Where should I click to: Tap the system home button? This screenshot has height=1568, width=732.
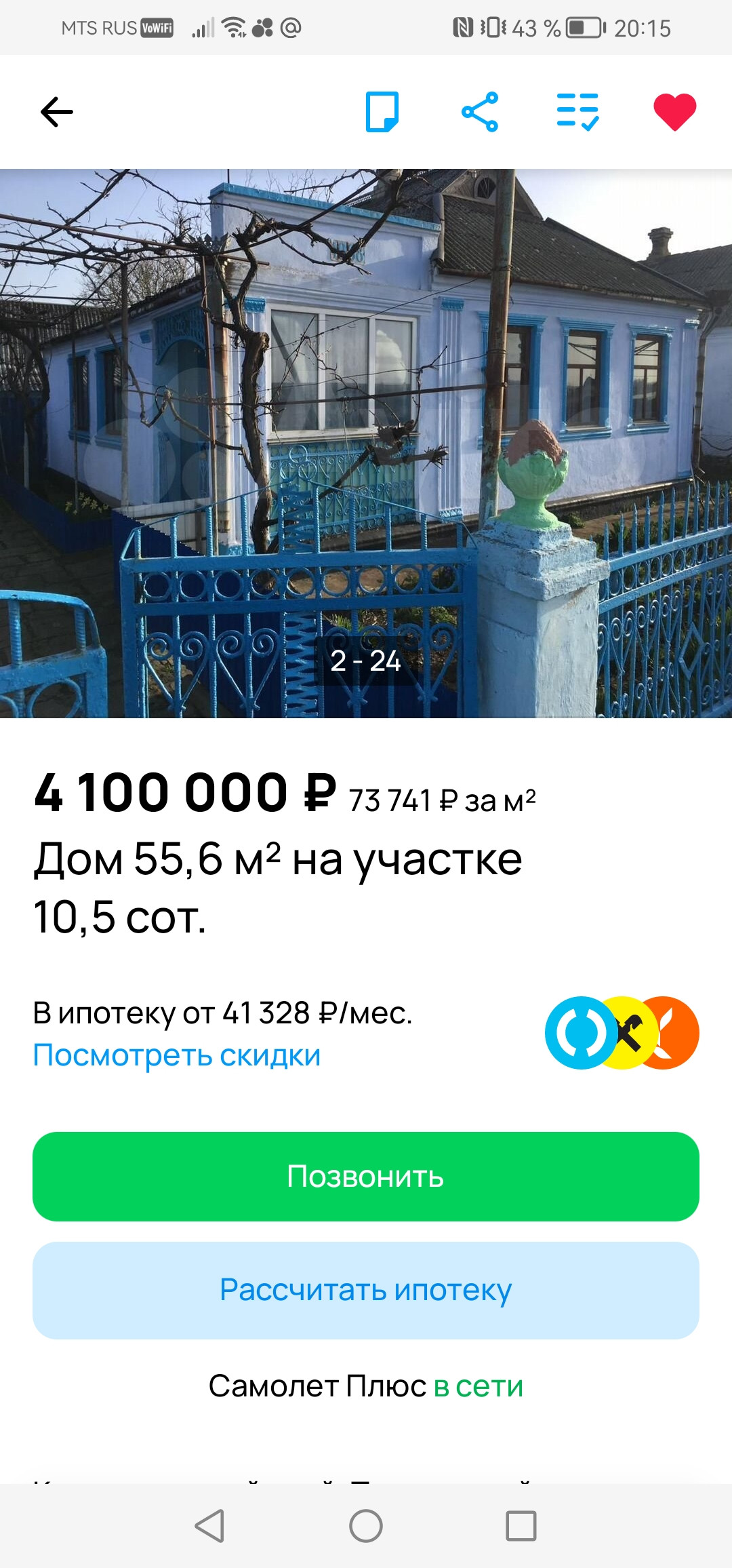[x=366, y=1526]
